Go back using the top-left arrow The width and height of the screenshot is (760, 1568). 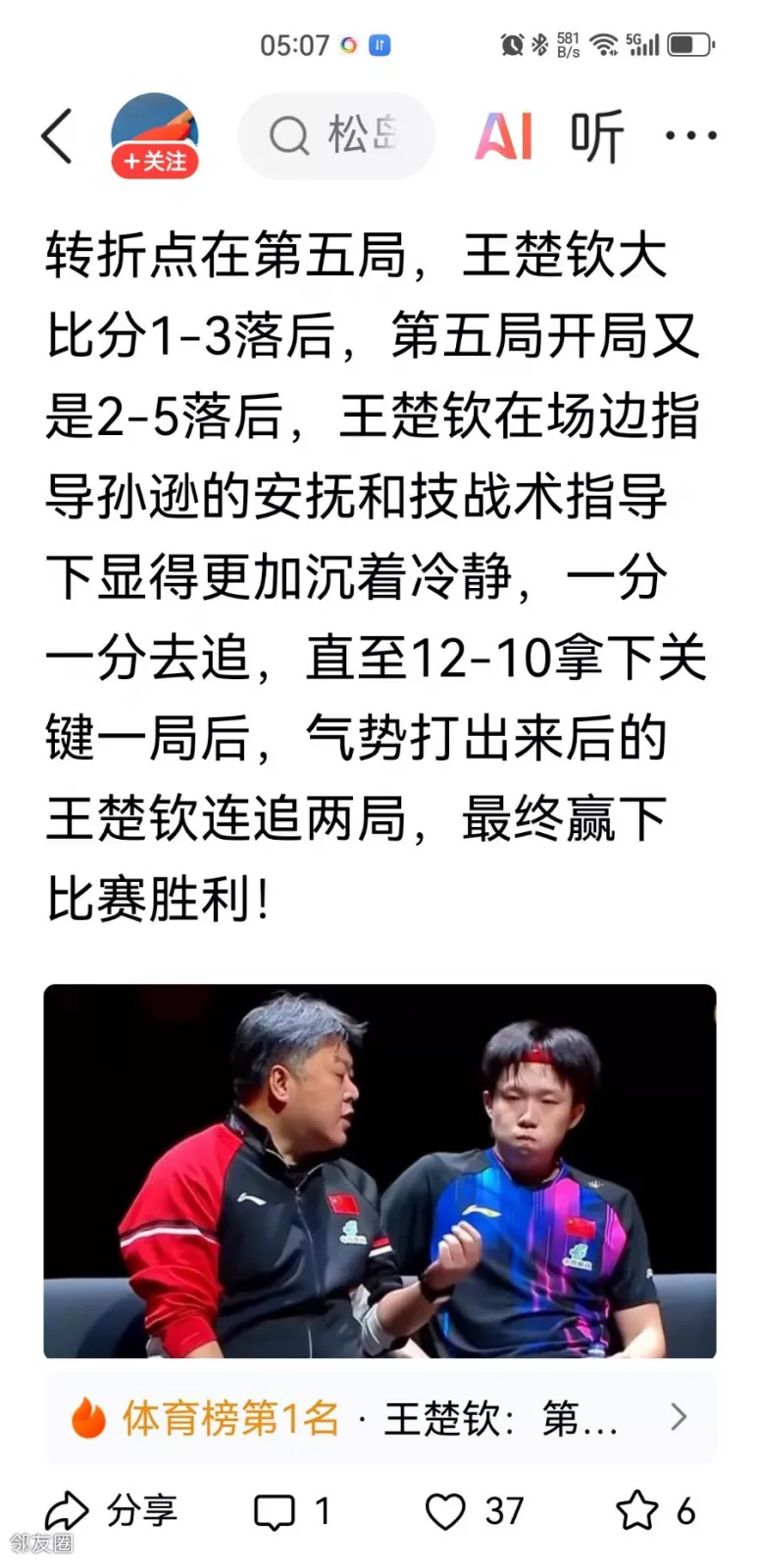pos(57,135)
